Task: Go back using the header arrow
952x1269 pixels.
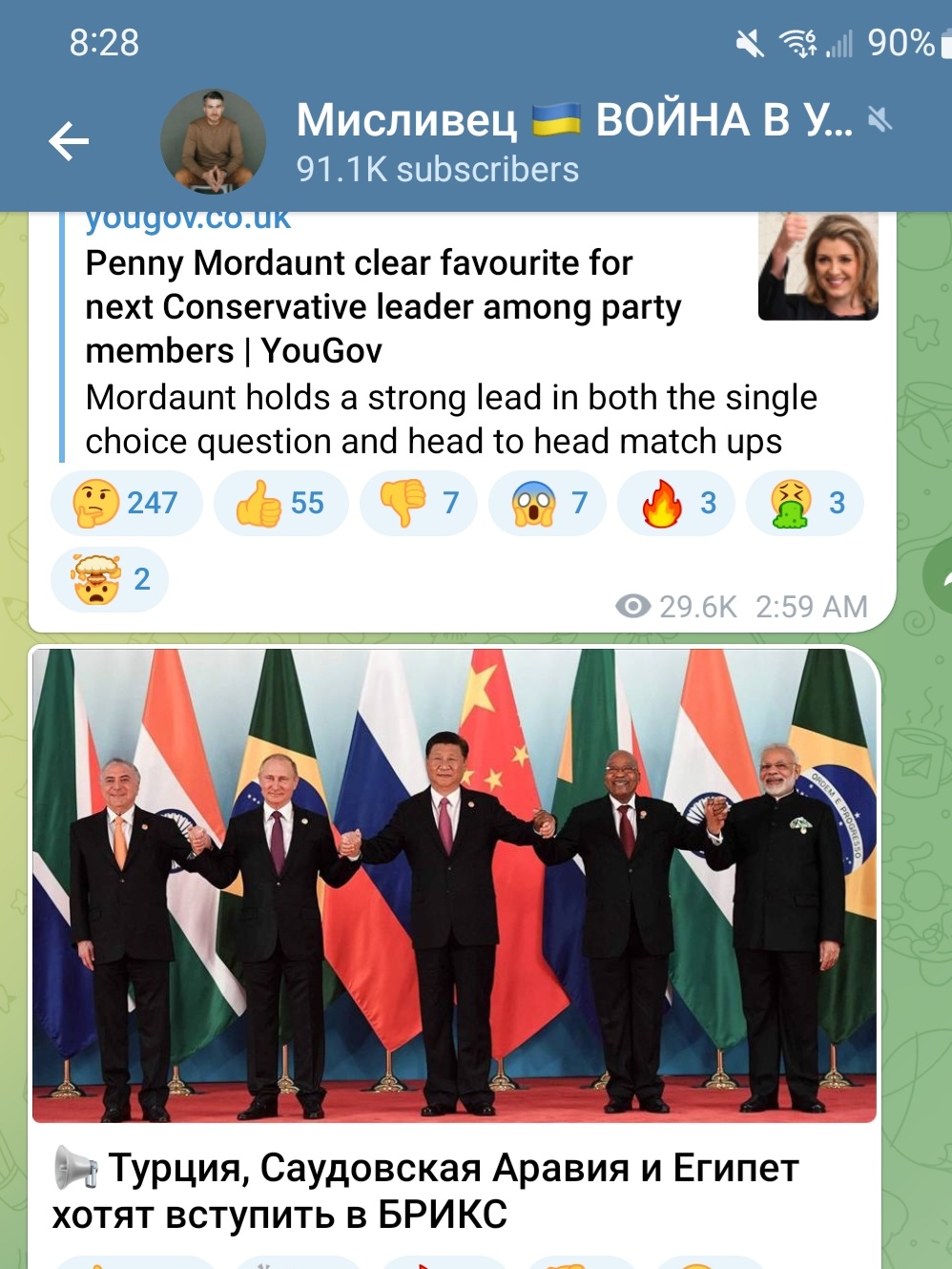Action: click(69, 142)
